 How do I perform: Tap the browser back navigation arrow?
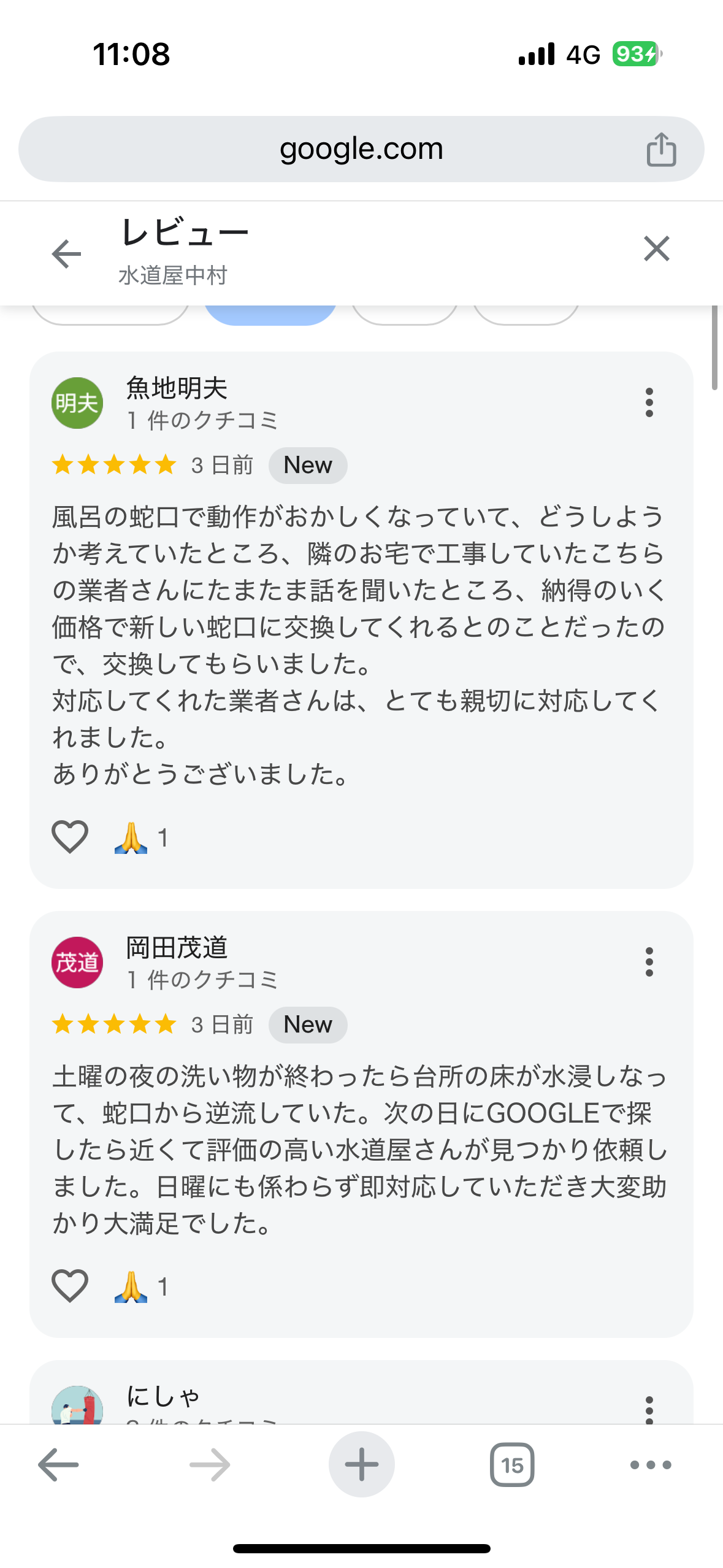[56, 1465]
